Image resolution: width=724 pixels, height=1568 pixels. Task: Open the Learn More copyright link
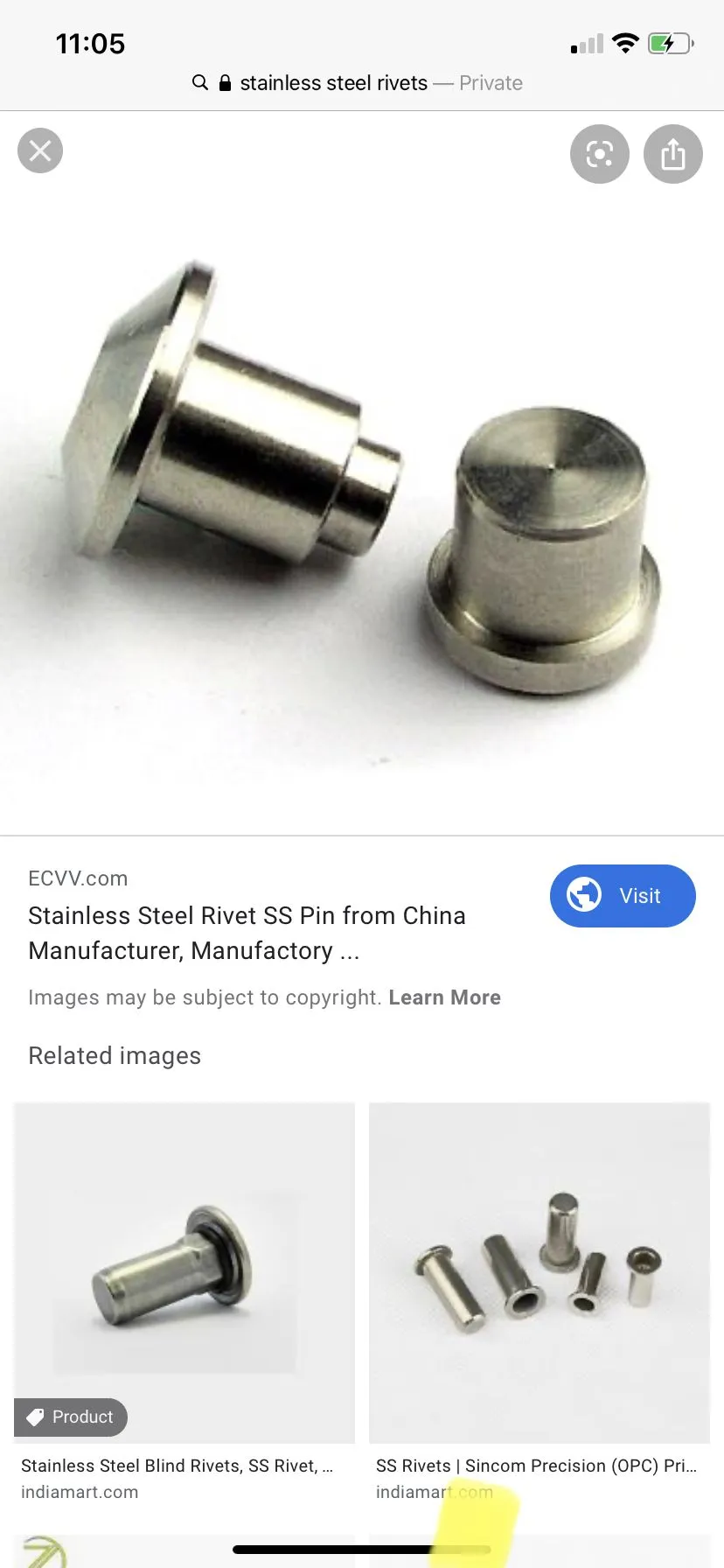click(x=444, y=997)
